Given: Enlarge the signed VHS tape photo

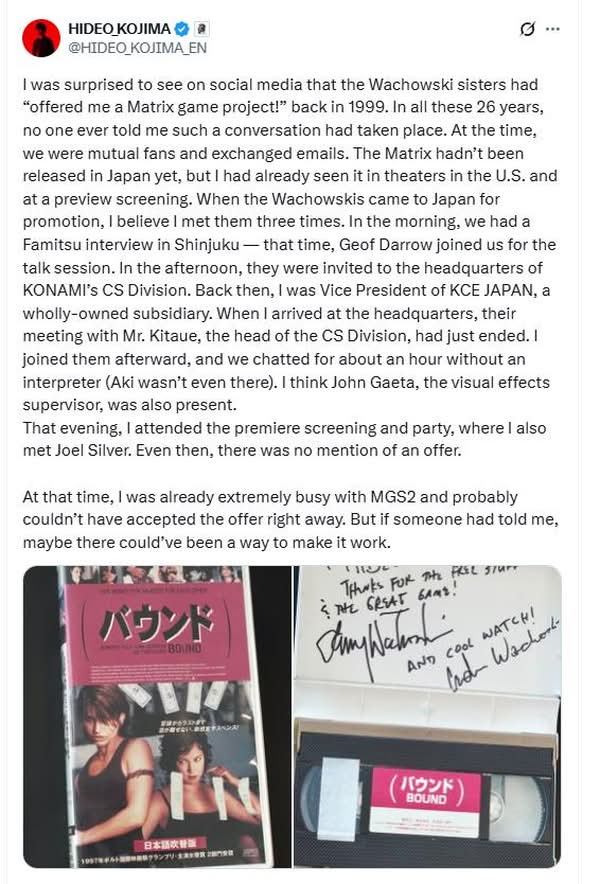Looking at the screenshot, I should (427, 716).
